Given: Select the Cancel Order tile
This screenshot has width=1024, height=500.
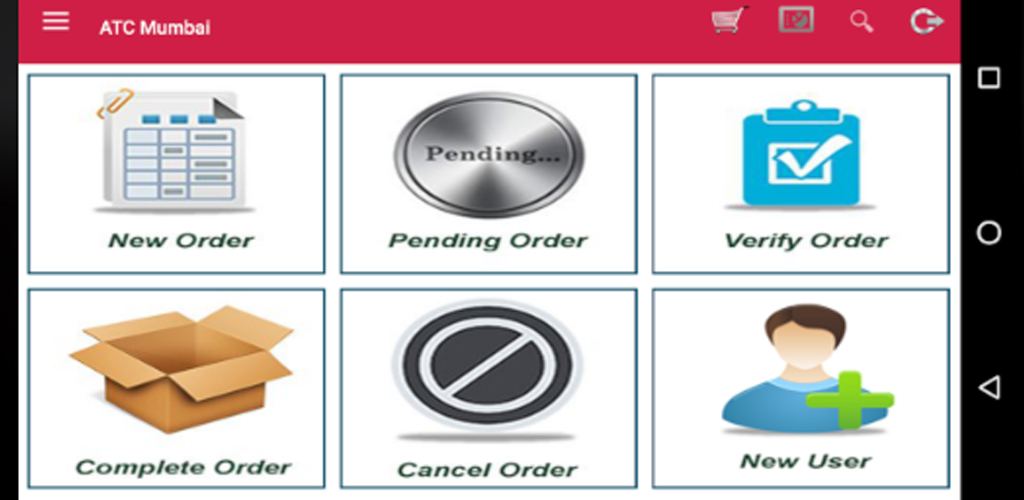Looking at the screenshot, I should 488,388.
